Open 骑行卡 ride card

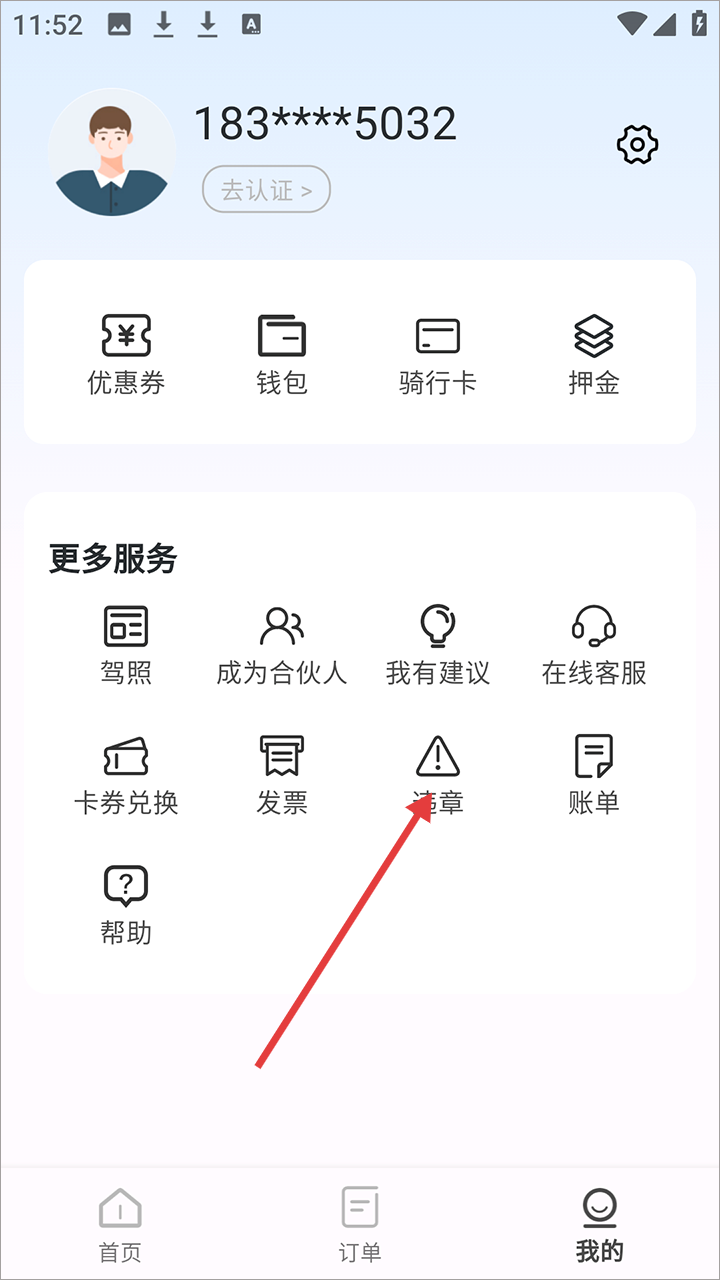(438, 355)
